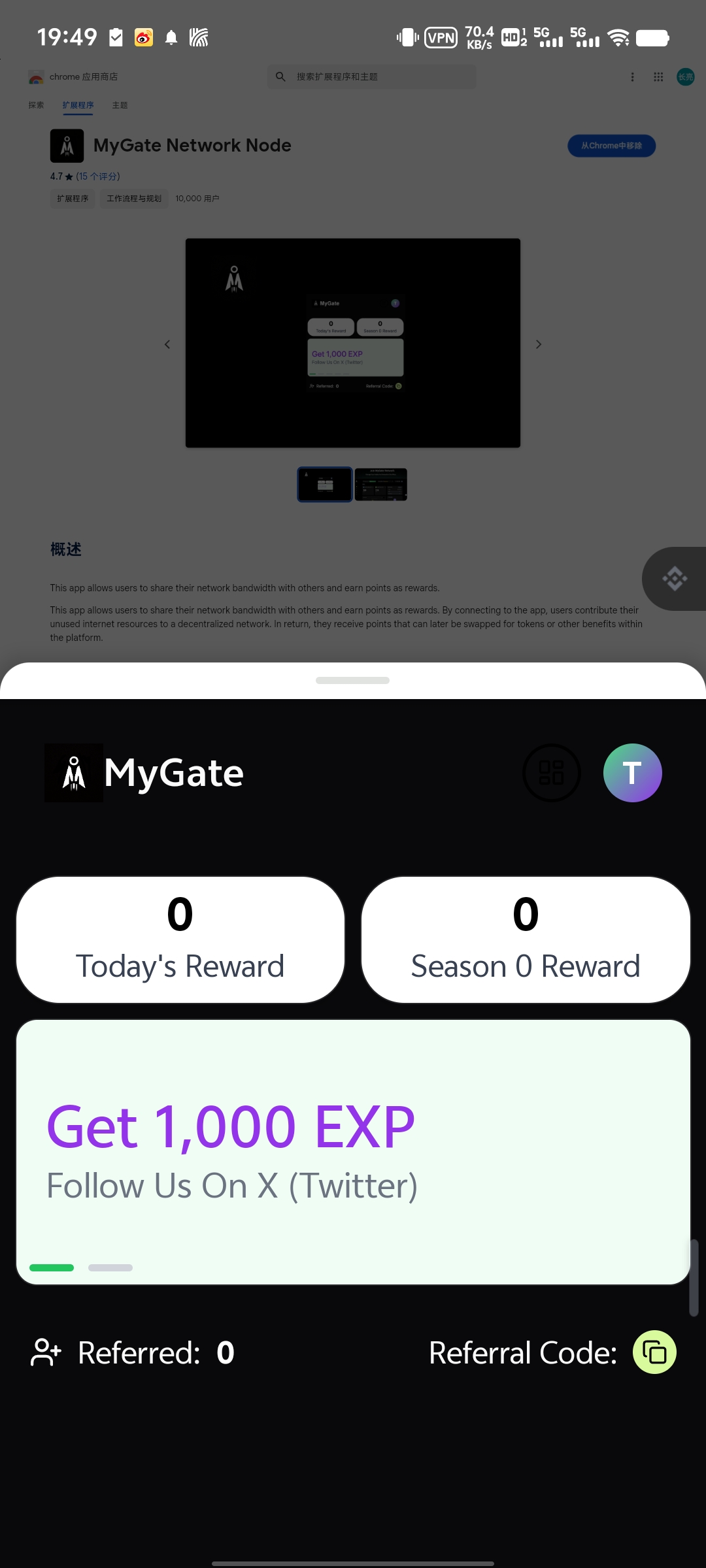Screen dimensions: 706x1568
Task: Tap the bottom sheet drag handle
Action: [x=352, y=680]
